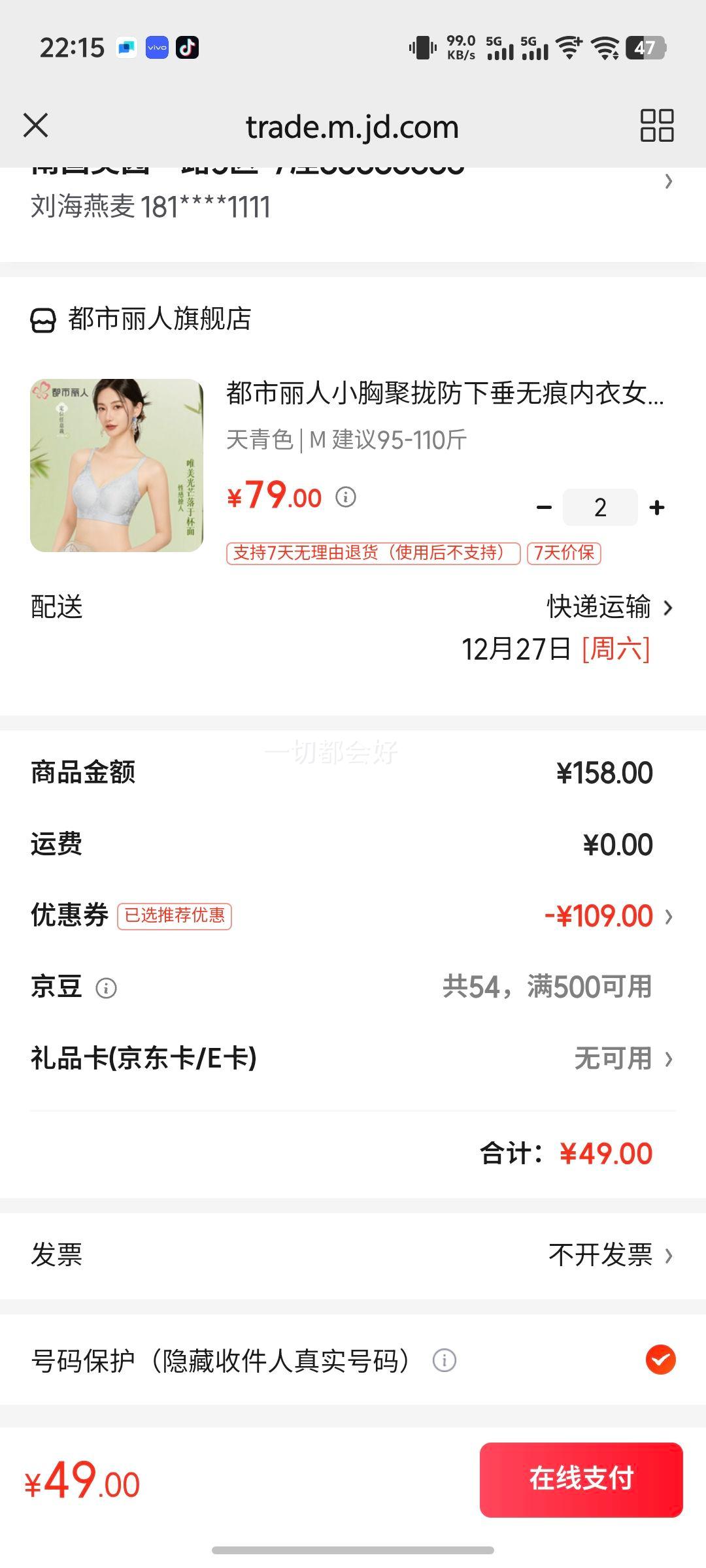Open the 都市丽人 product thumbnail
Image resolution: width=706 pixels, height=1568 pixels.
pyautogui.click(x=117, y=465)
